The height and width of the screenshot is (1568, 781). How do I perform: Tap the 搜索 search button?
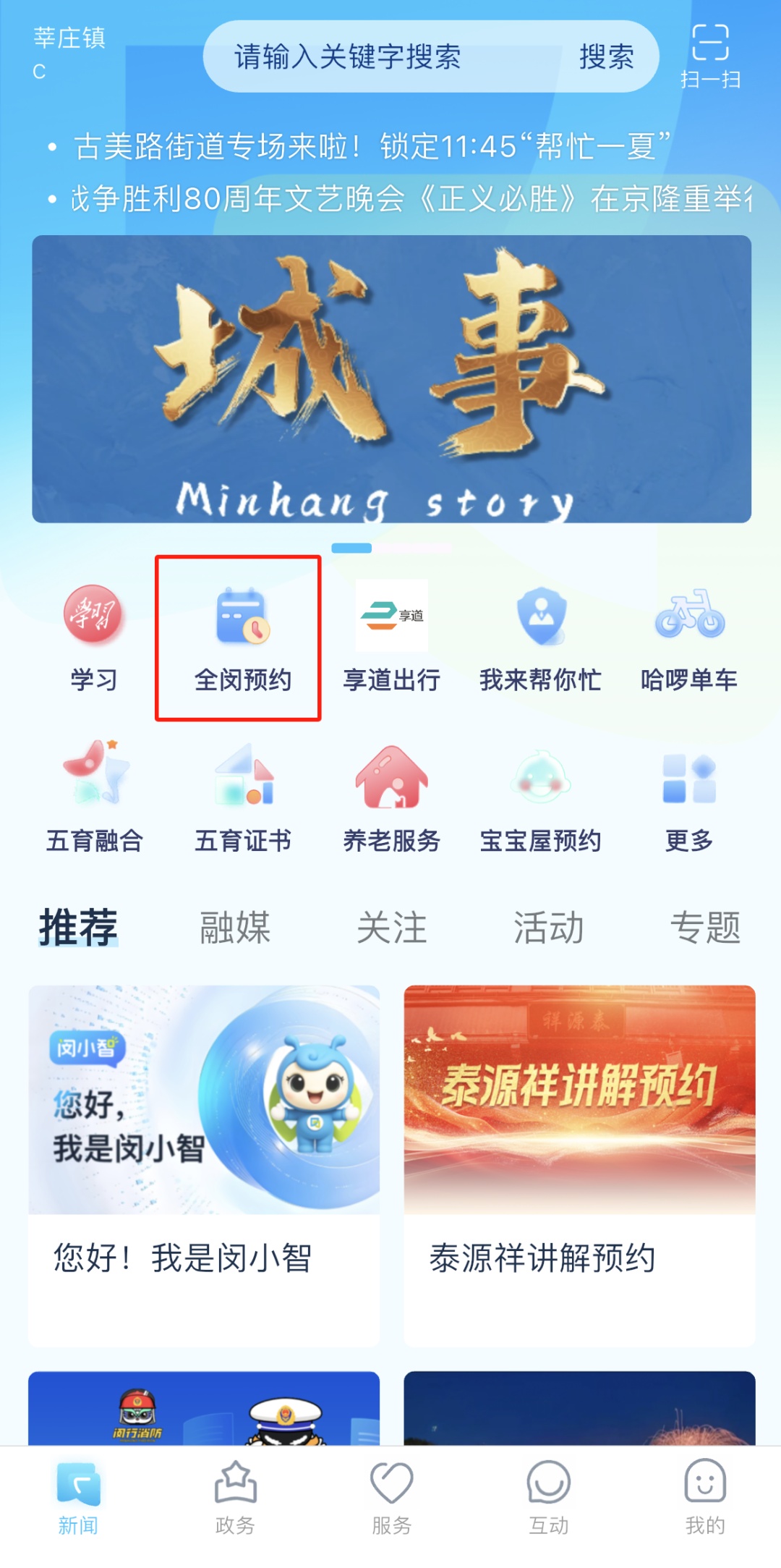(606, 56)
